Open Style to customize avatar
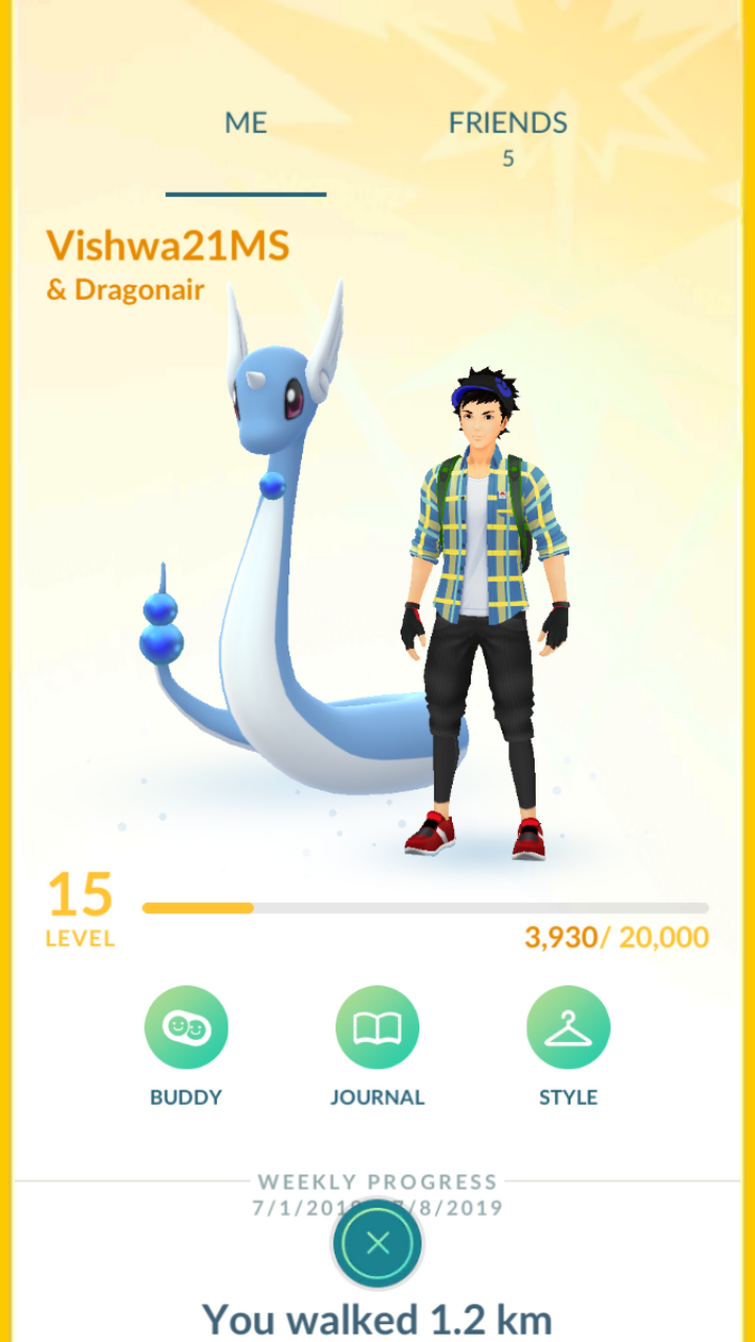The height and width of the screenshot is (1342, 755). 568,1027
